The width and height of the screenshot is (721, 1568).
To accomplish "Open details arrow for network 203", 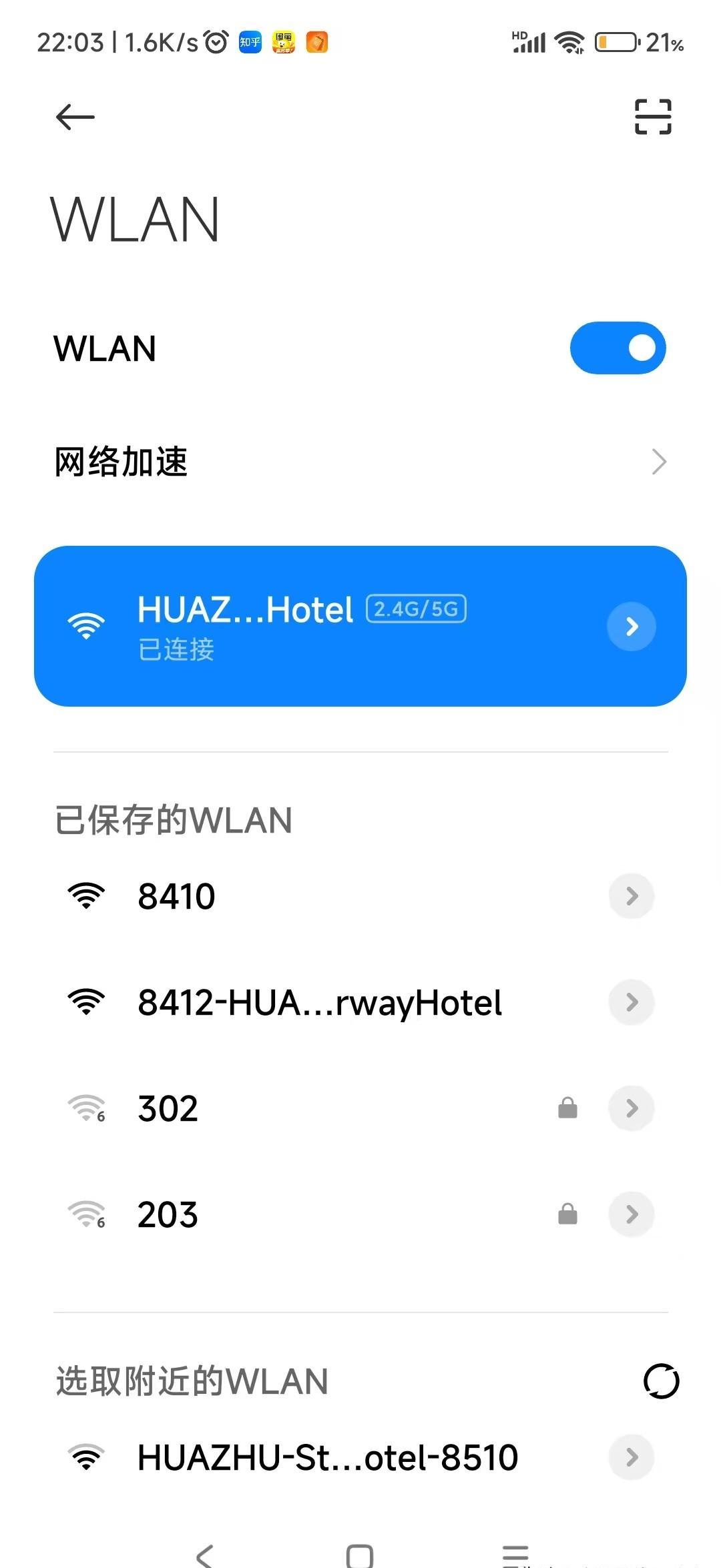I will point(631,1214).
